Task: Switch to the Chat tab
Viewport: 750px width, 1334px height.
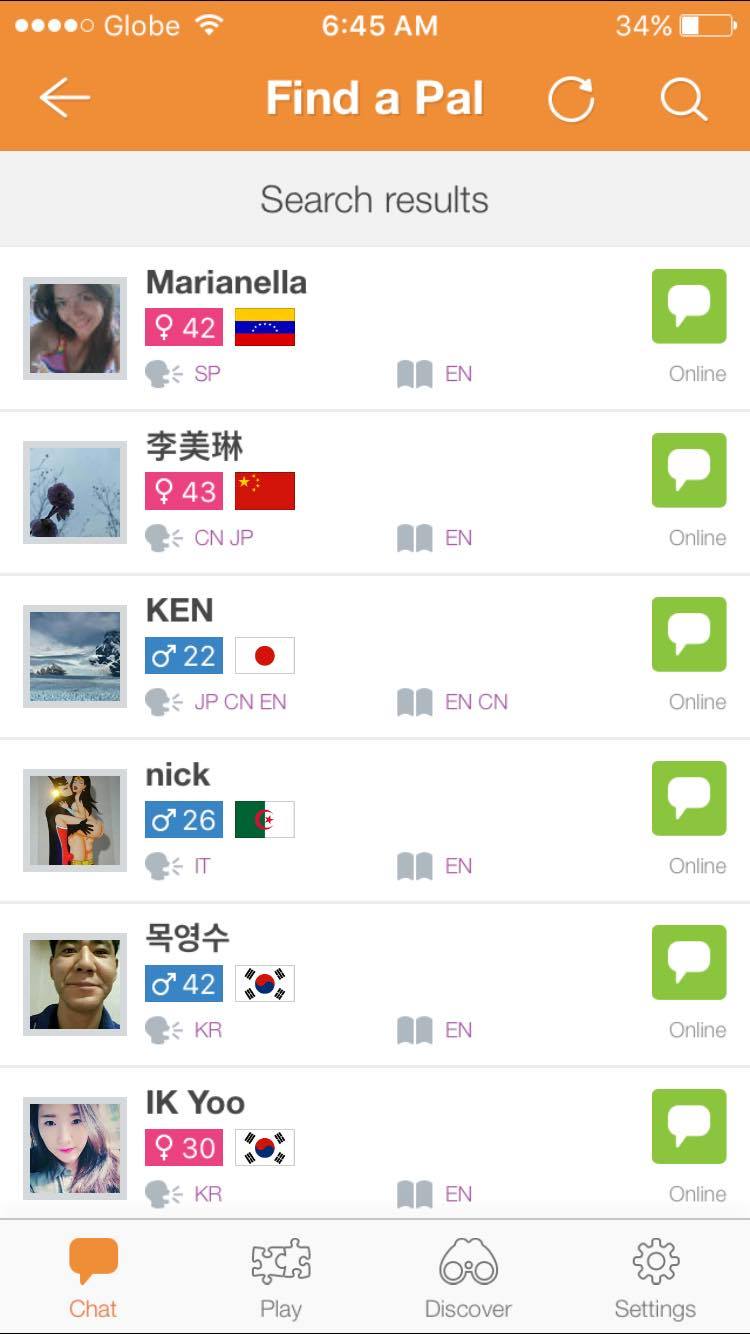Action: pyautogui.click(x=94, y=1275)
